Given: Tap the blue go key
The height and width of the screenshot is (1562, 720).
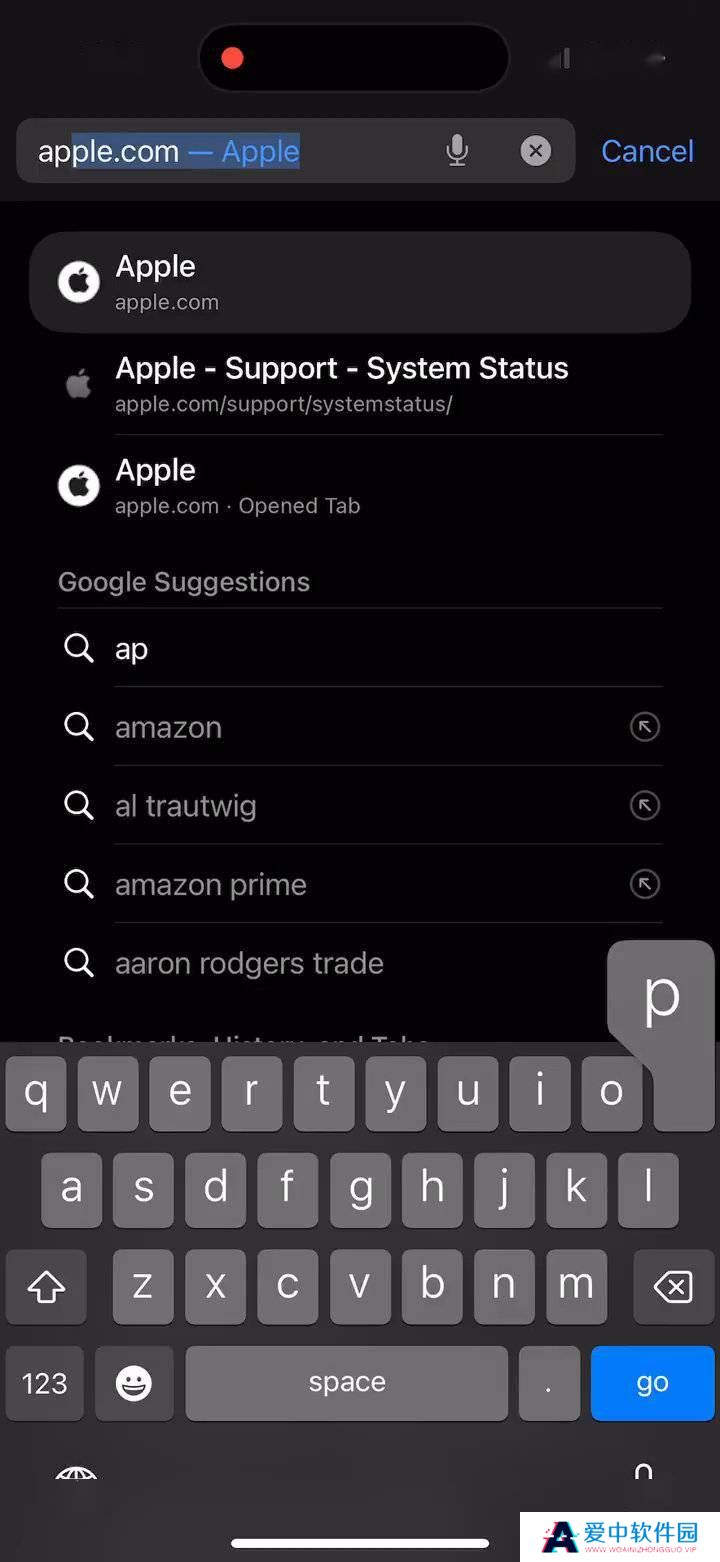Looking at the screenshot, I should click(652, 1383).
